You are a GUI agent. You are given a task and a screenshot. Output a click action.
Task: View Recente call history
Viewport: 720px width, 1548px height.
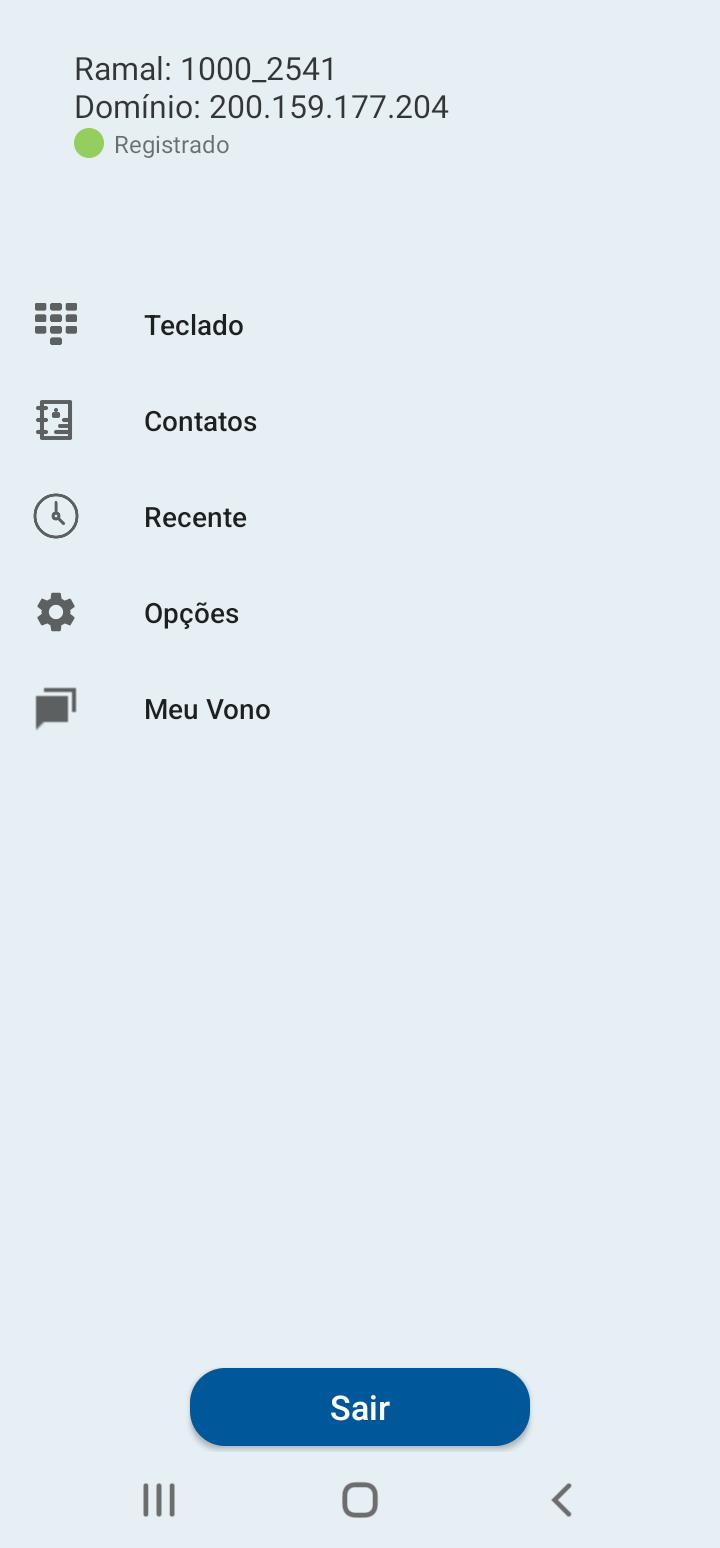tap(360, 517)
